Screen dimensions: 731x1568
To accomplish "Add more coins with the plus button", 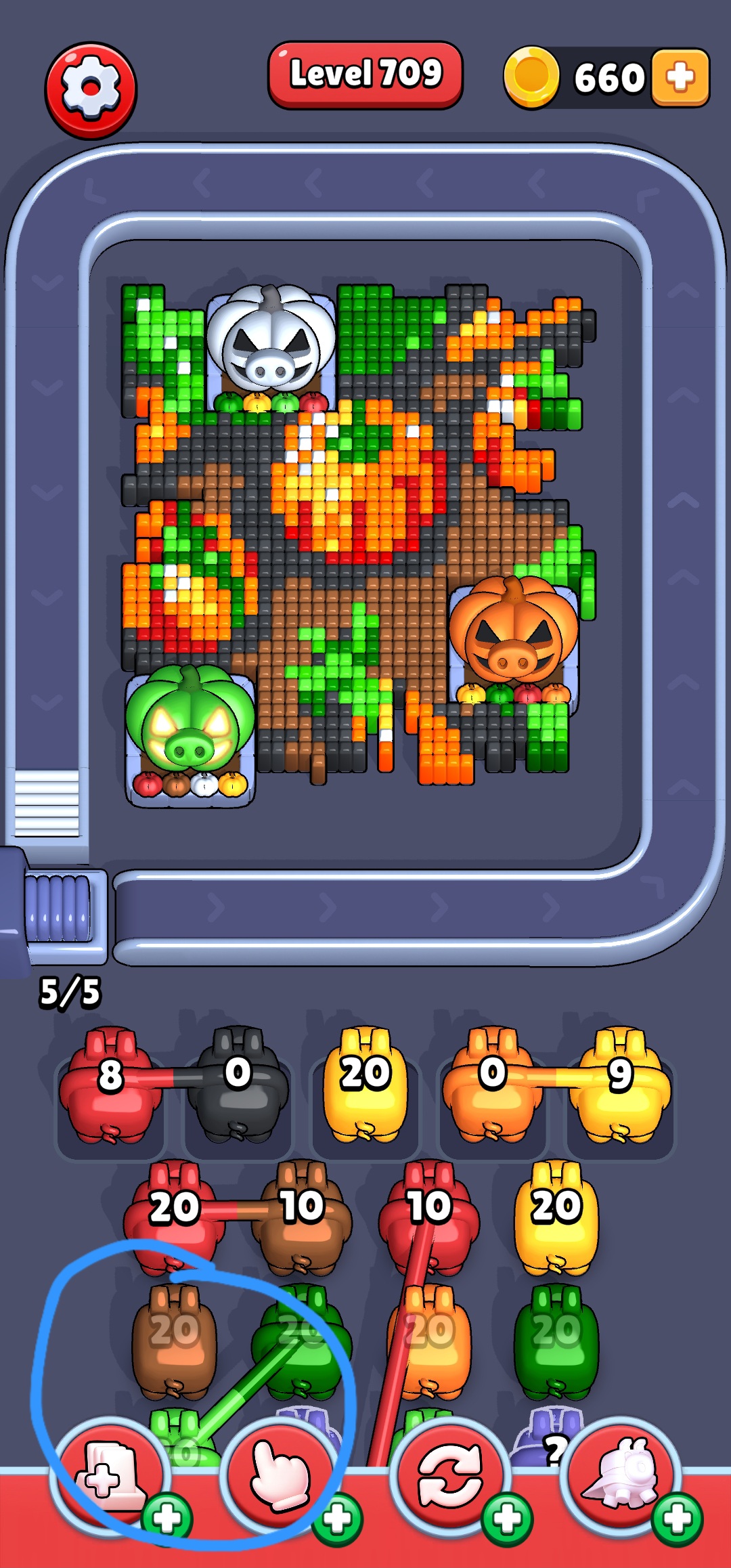I will coord(680,77).
